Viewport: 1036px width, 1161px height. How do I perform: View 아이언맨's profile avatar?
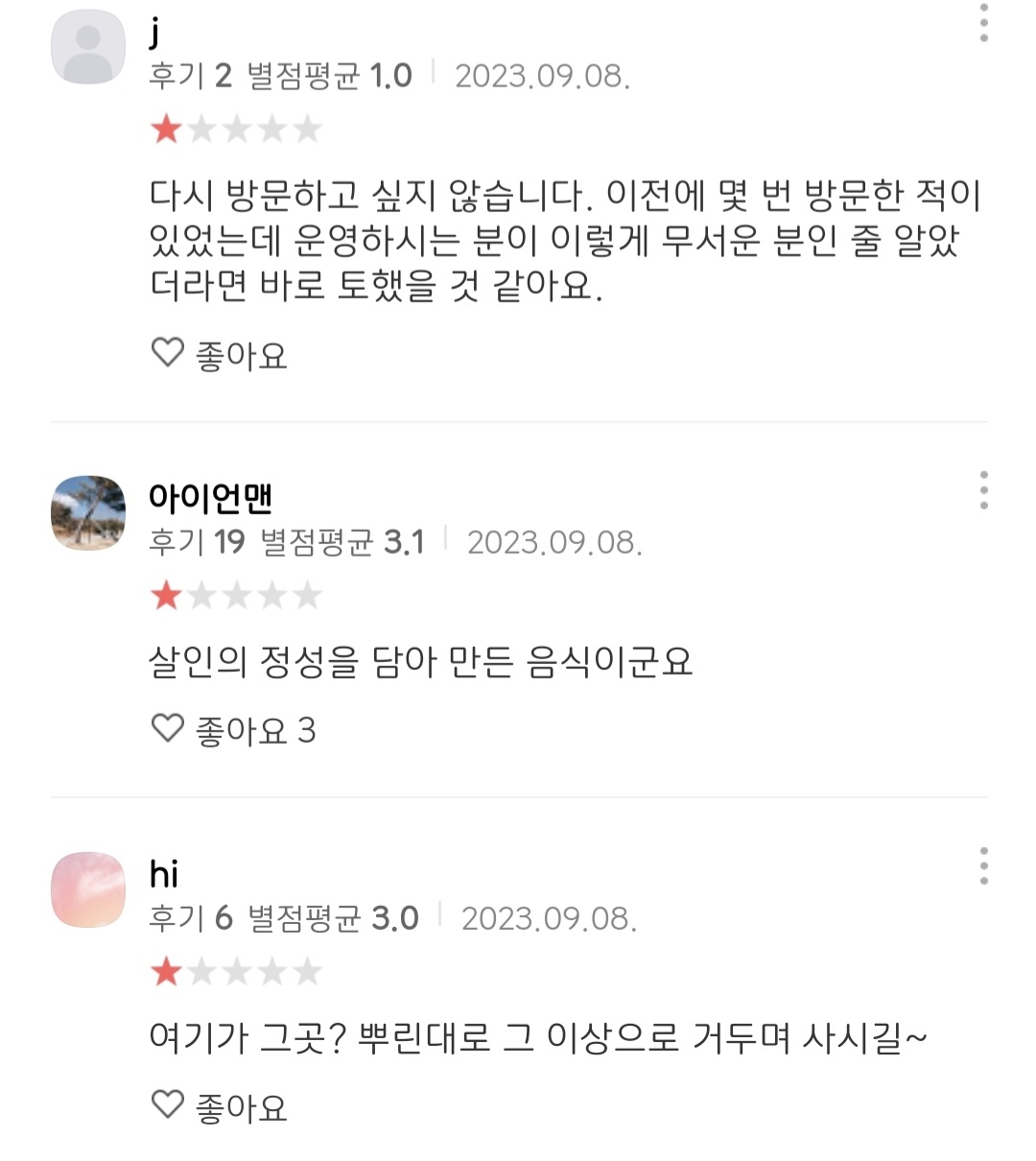click(88, 513)
